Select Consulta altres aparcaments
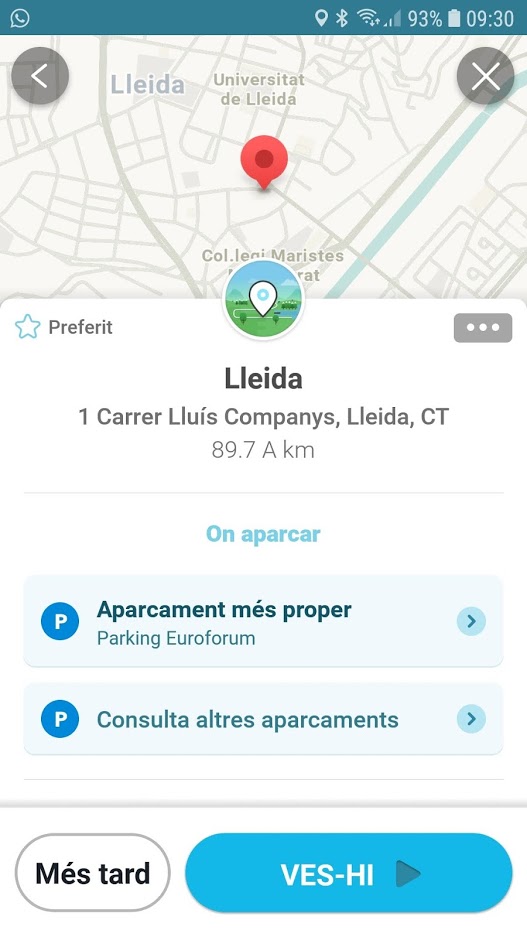527x937 pixels. [263, 719]
